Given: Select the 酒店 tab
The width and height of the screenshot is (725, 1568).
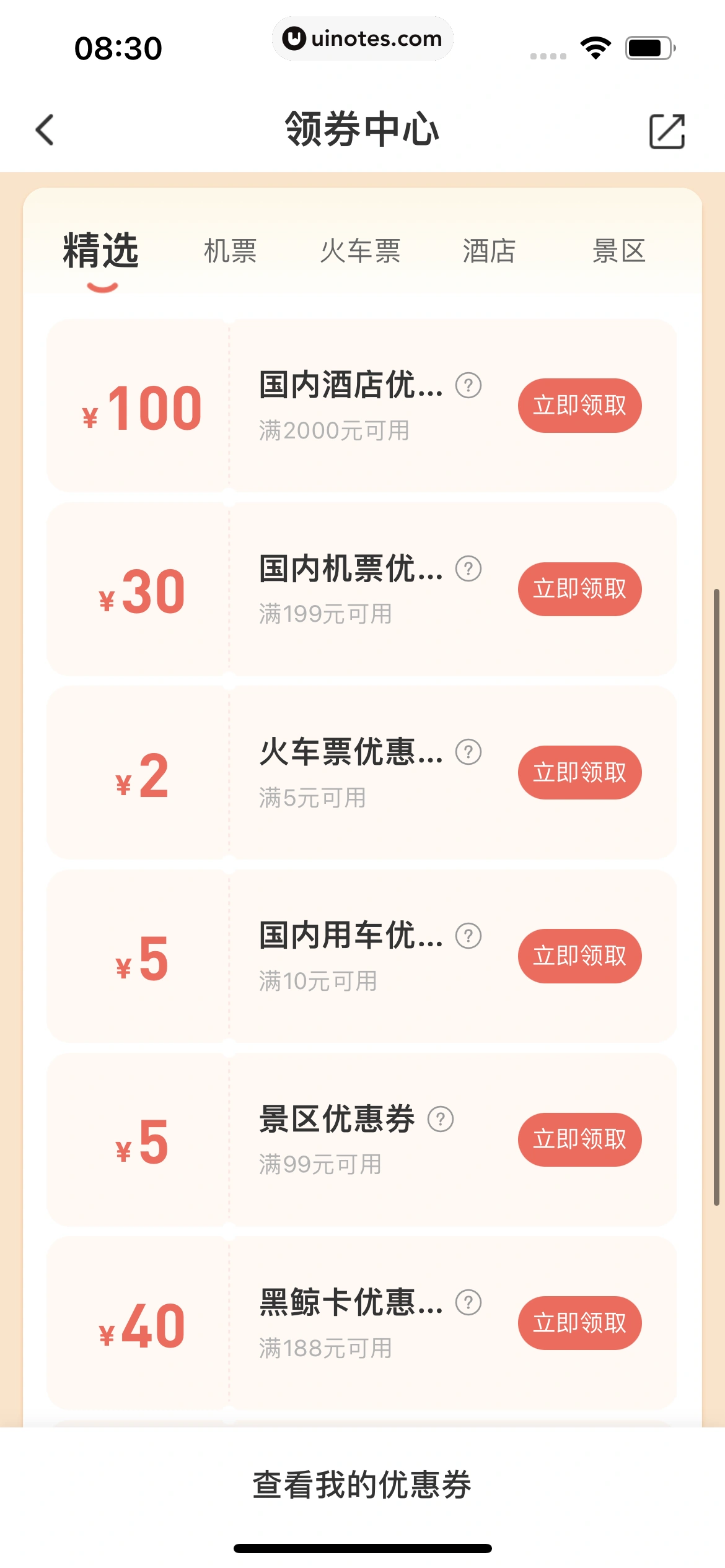Looking at the screenshot, I should click(x=489, y=251).
